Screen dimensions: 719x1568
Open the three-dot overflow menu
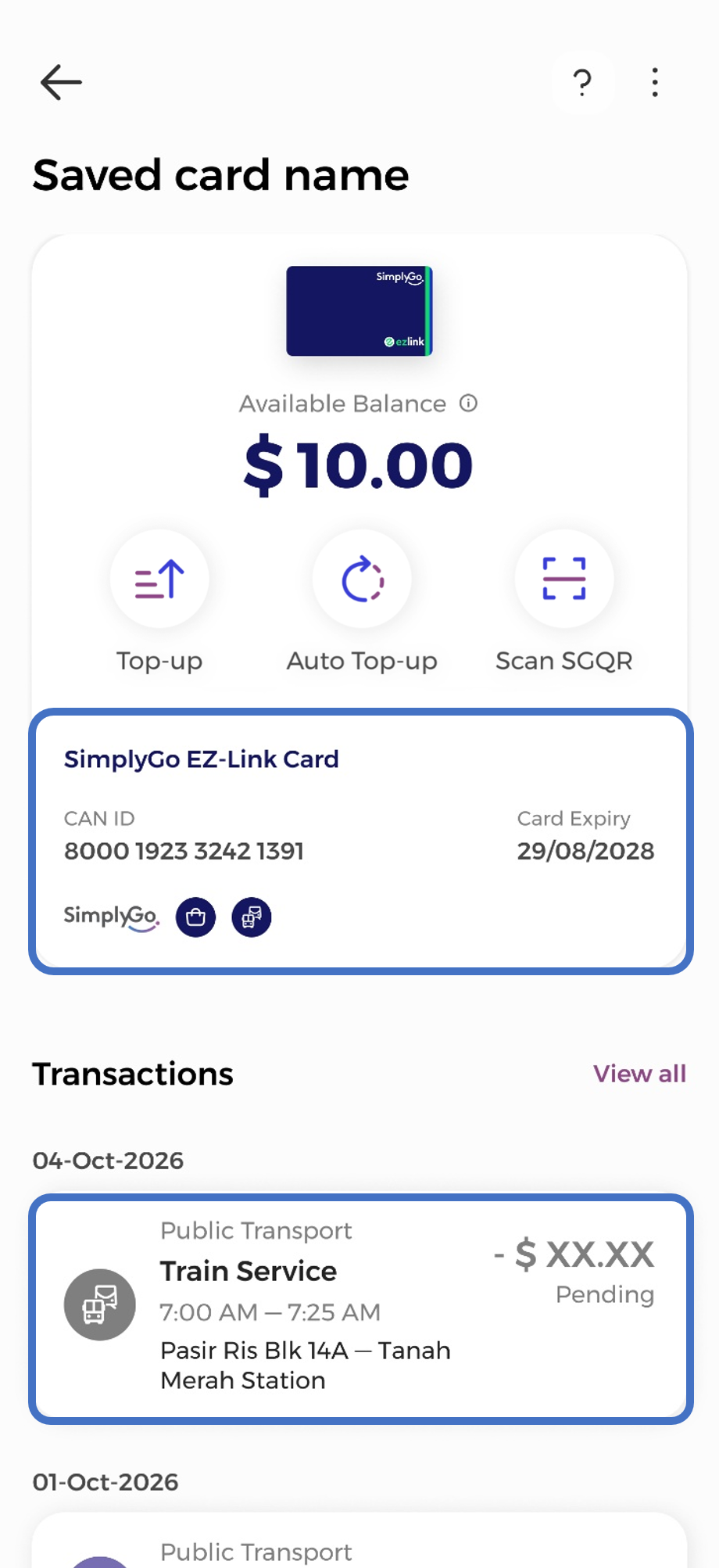(x=655, y=82)
